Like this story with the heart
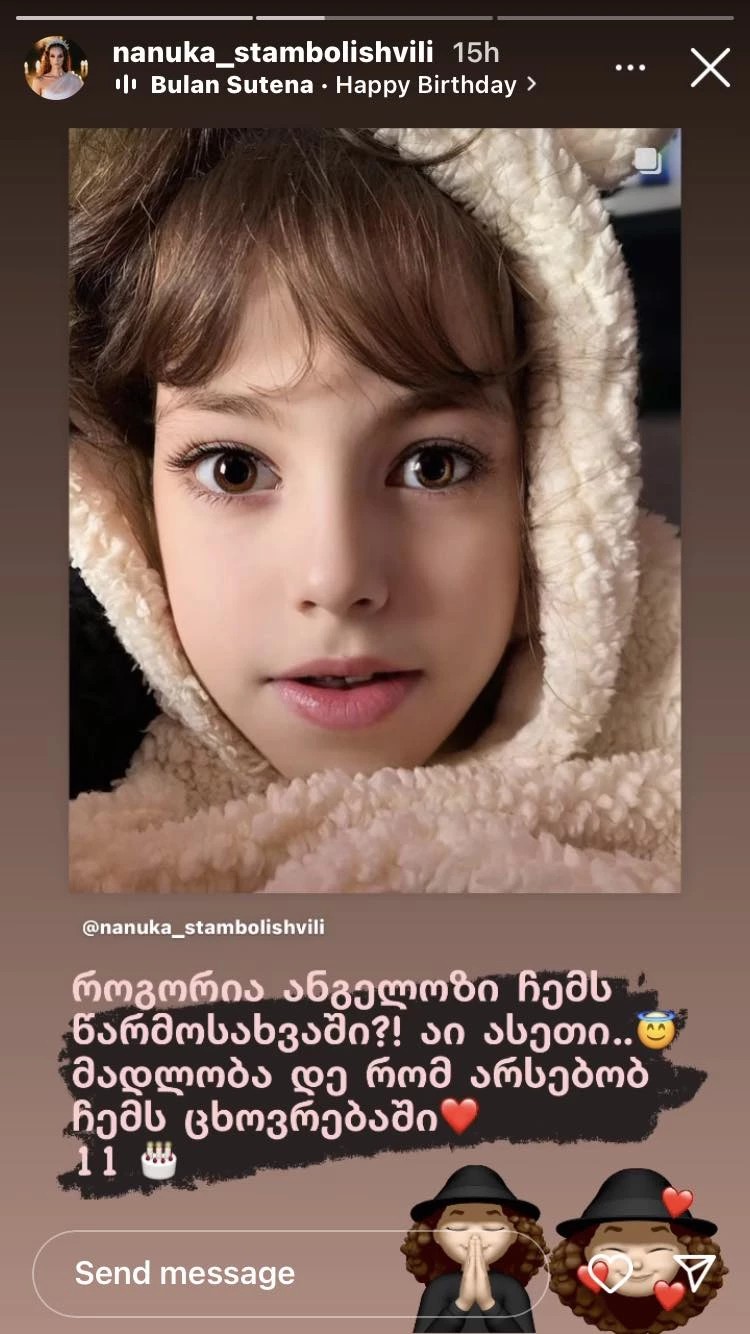 click(x=609, y=1272)
